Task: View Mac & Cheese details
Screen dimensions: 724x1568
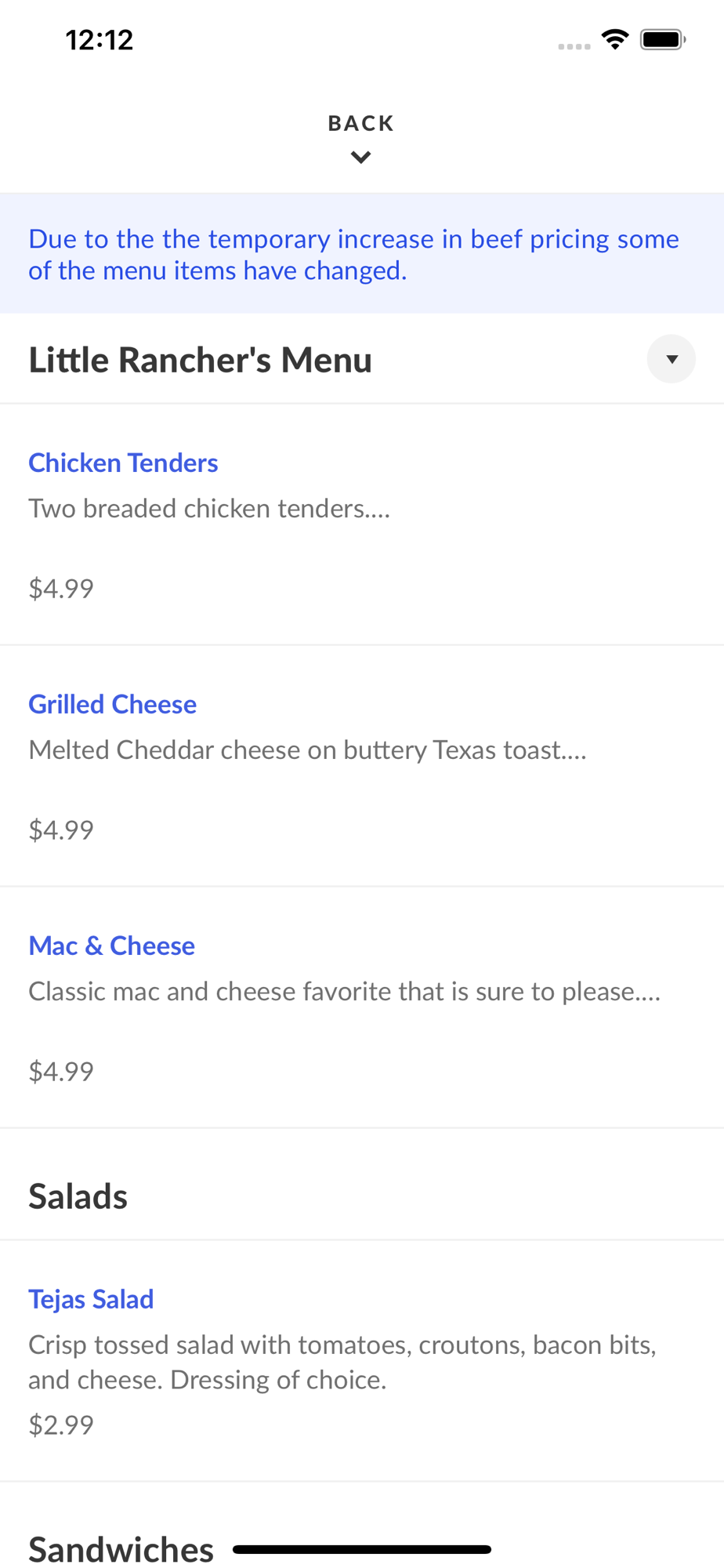Action: (111, 946)
